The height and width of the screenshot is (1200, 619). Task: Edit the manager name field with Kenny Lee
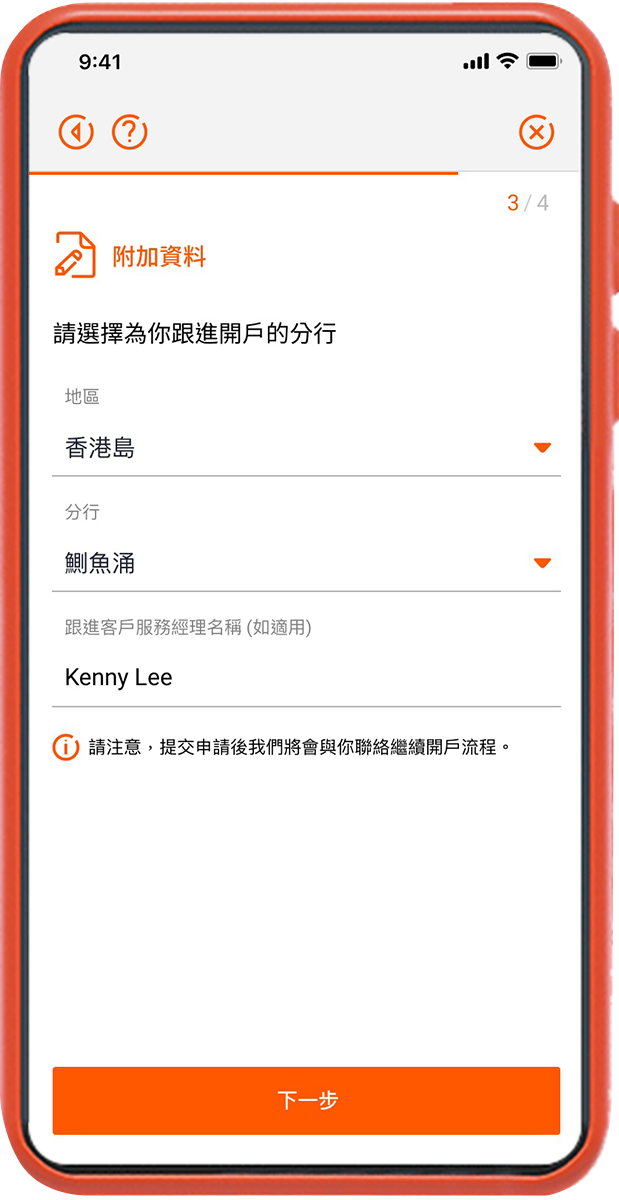click(x=307, y=678)
